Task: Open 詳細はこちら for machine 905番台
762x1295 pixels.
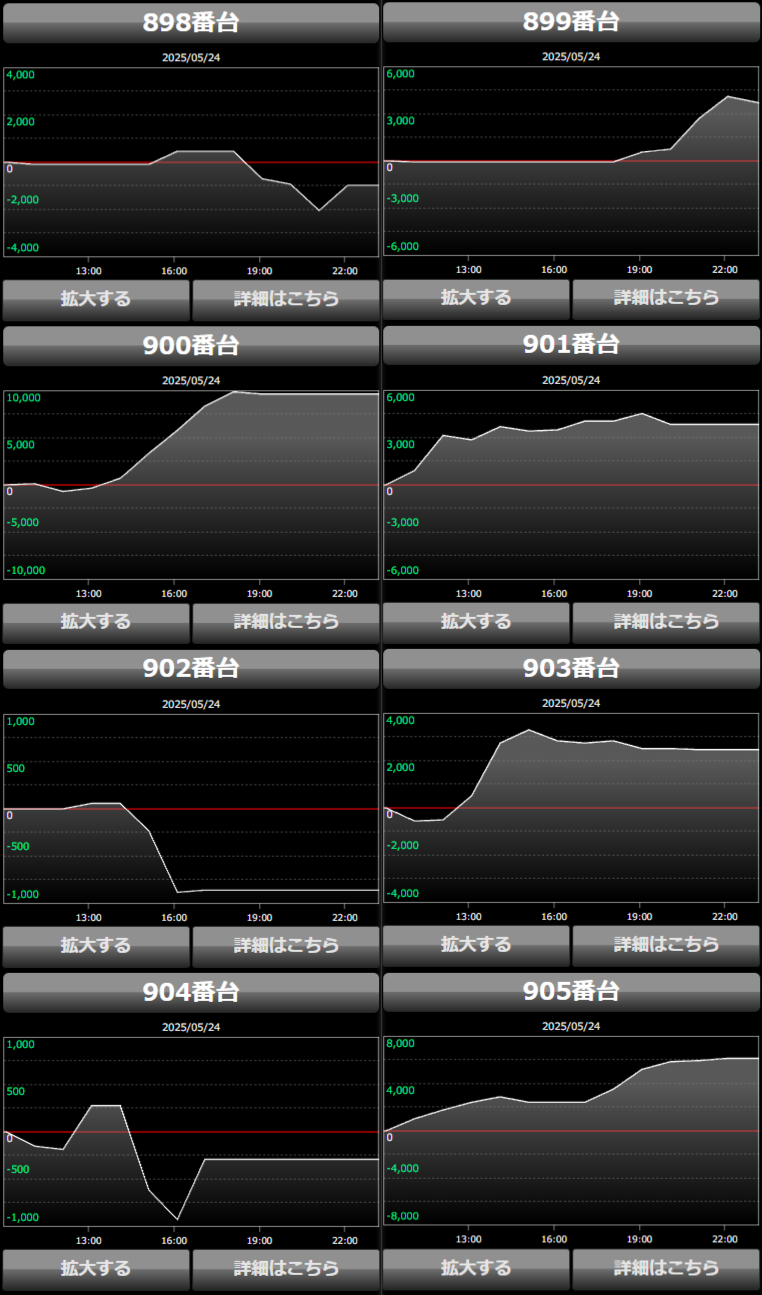Action: click(666, 1268)
